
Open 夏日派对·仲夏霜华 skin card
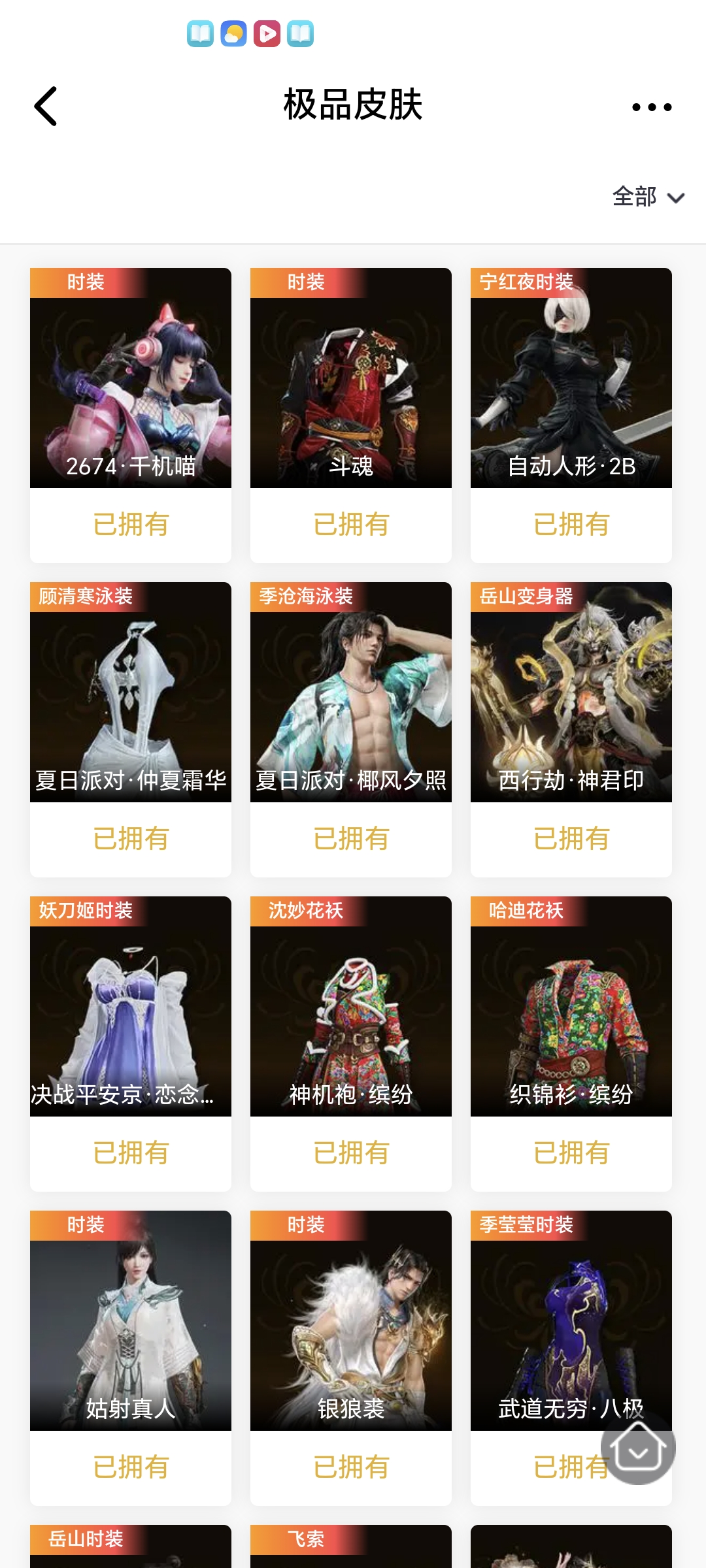pyautogui.click(x=131, y=693)
